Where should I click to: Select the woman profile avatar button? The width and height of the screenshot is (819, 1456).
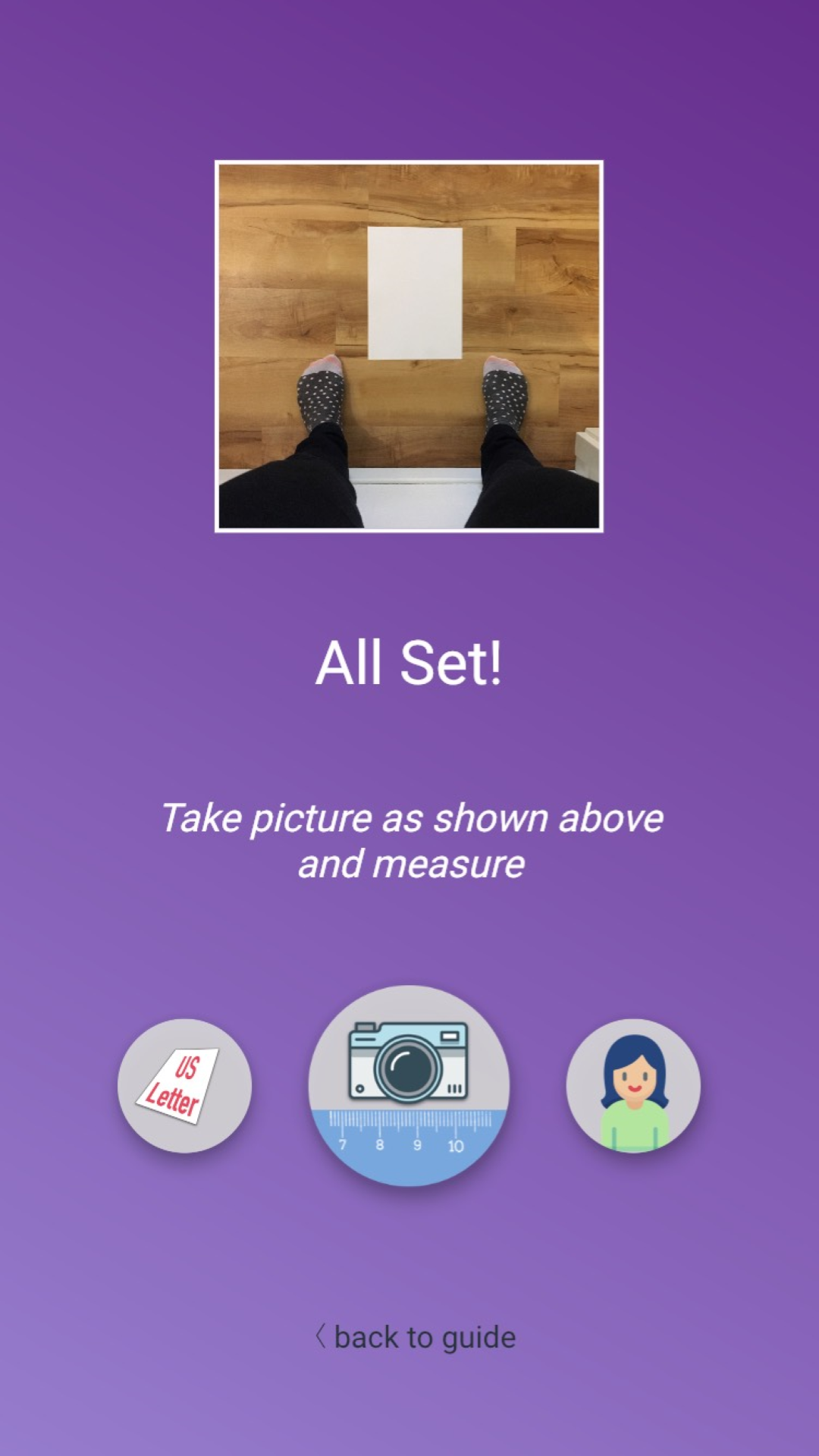[x=633, y=1085]
